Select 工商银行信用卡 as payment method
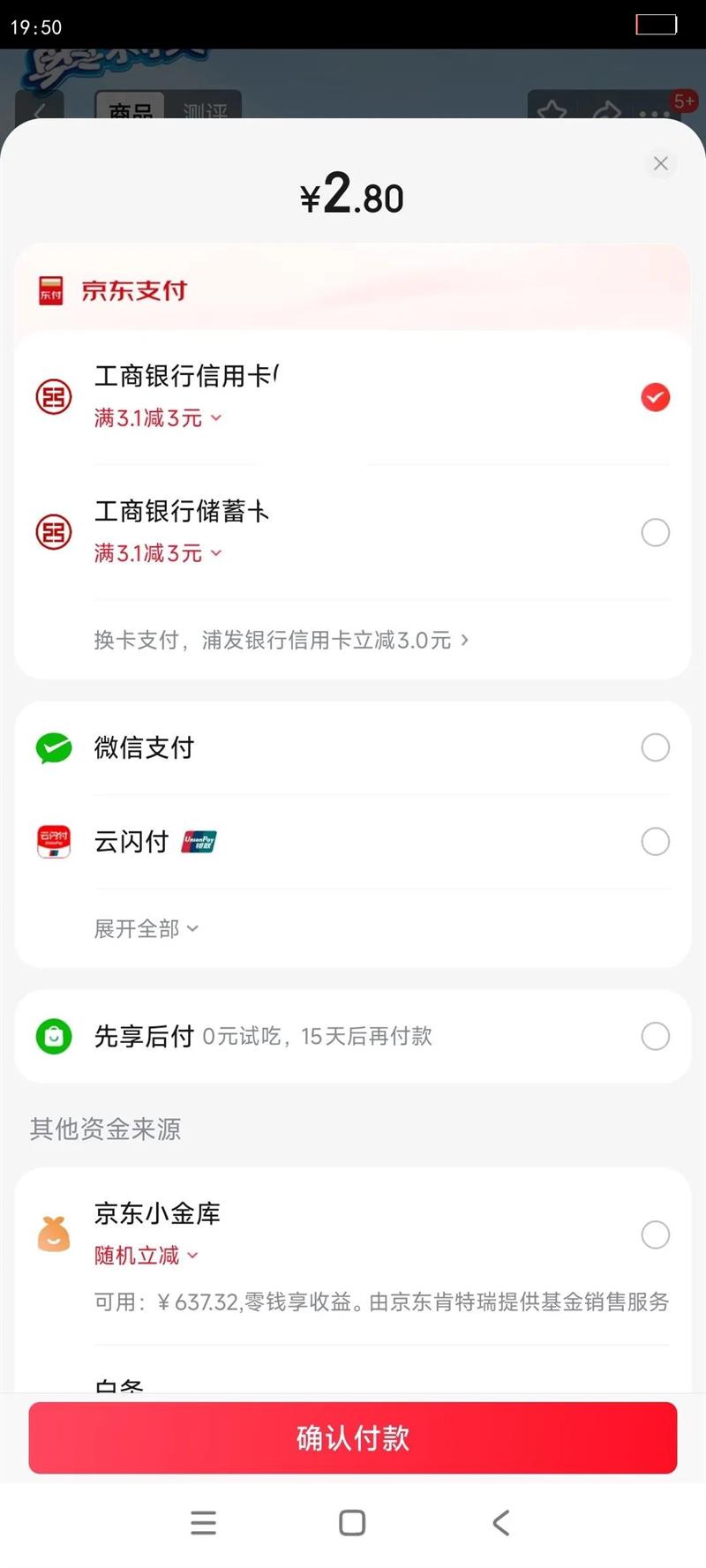The image size is (706, 1568). [655, 397]
